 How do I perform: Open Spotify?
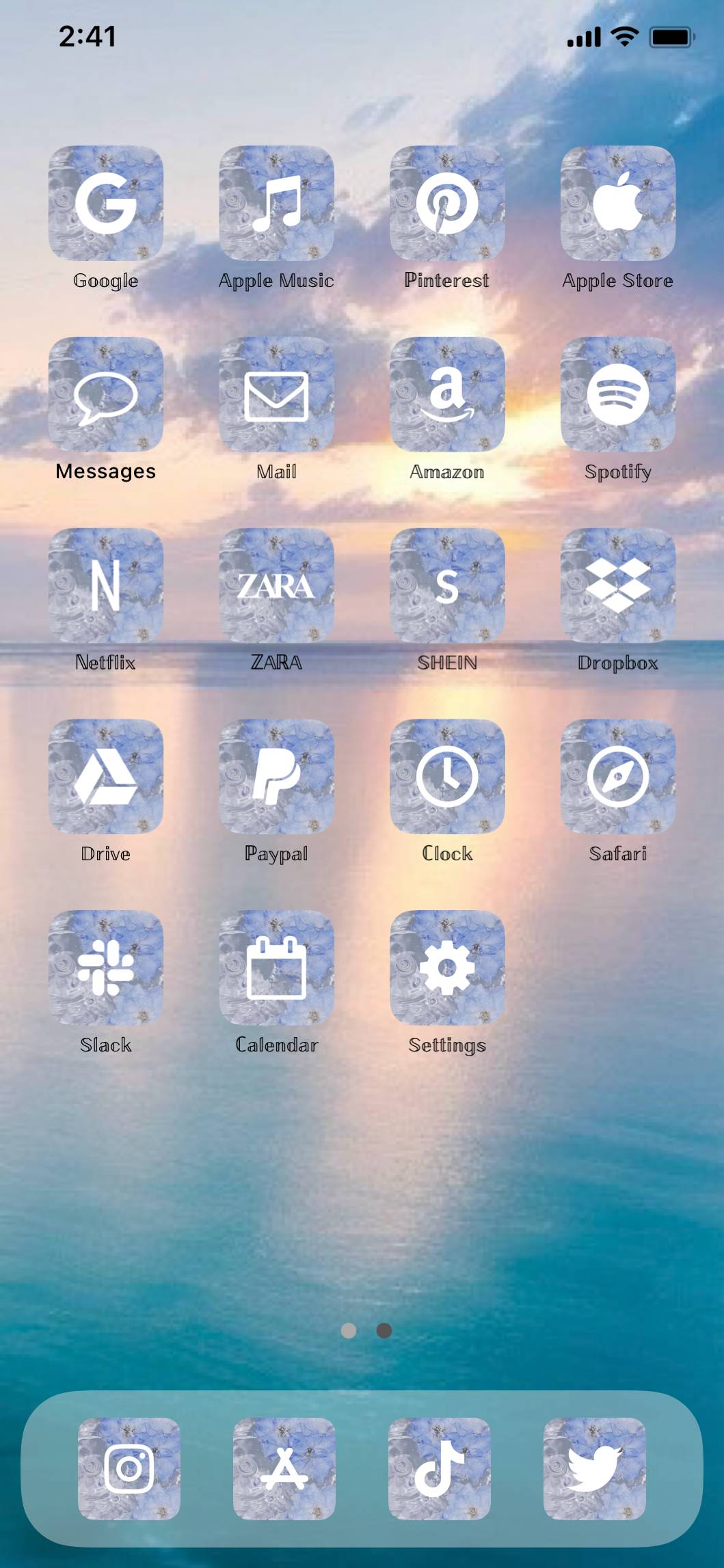[617, 394]
